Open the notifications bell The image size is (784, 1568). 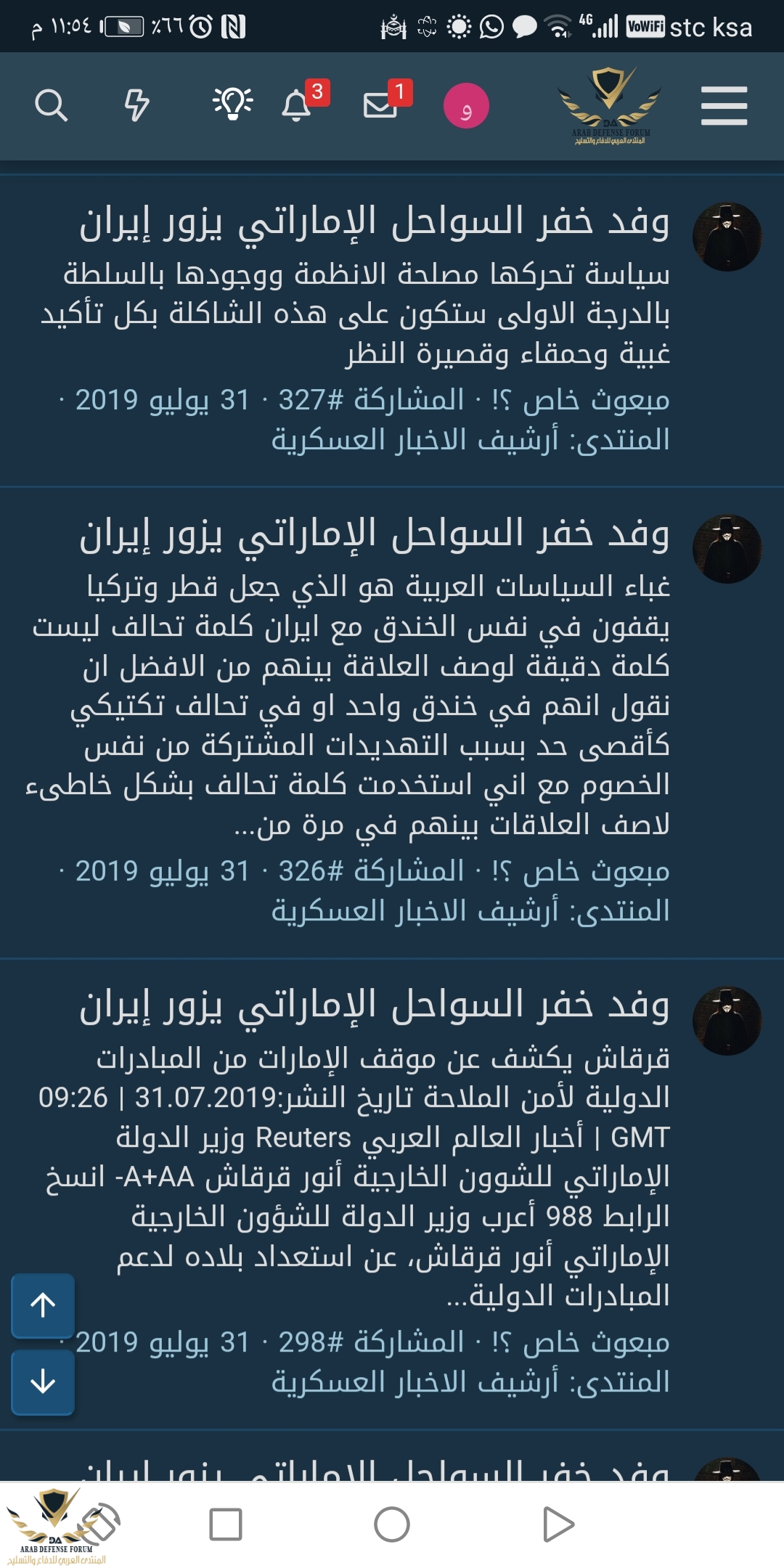tap(296, 106)
